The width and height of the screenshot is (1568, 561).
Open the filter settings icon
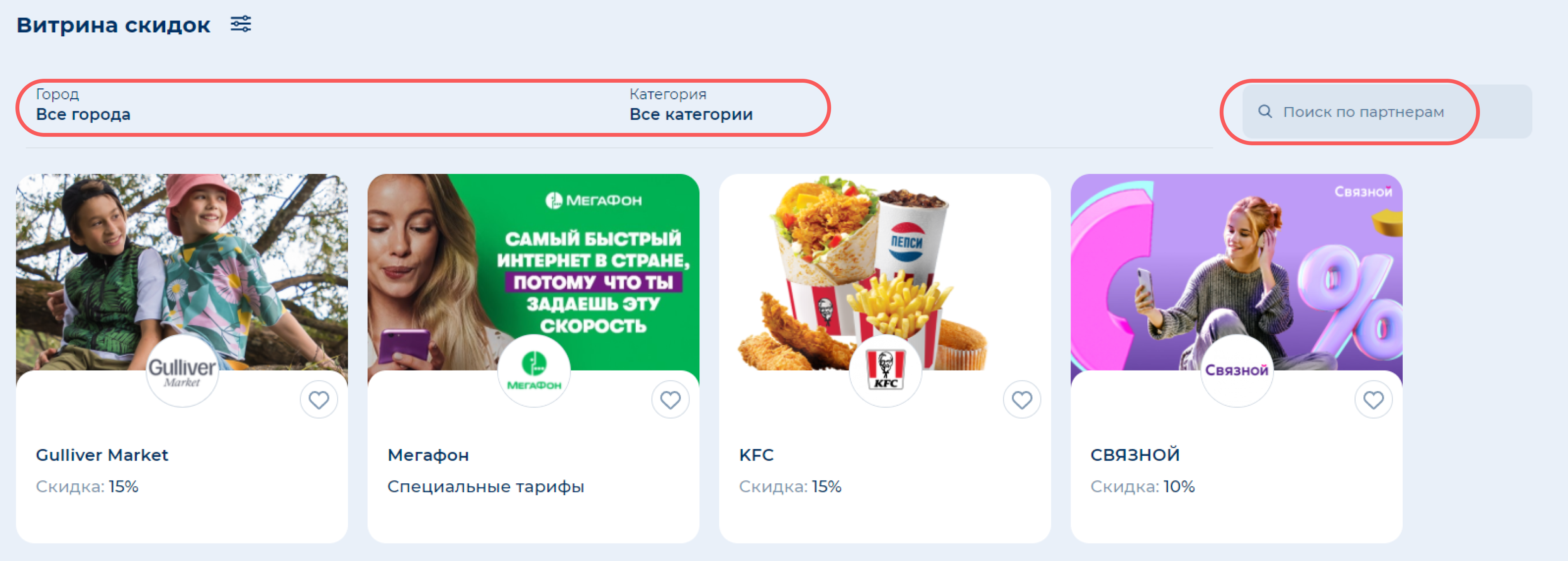241,24
